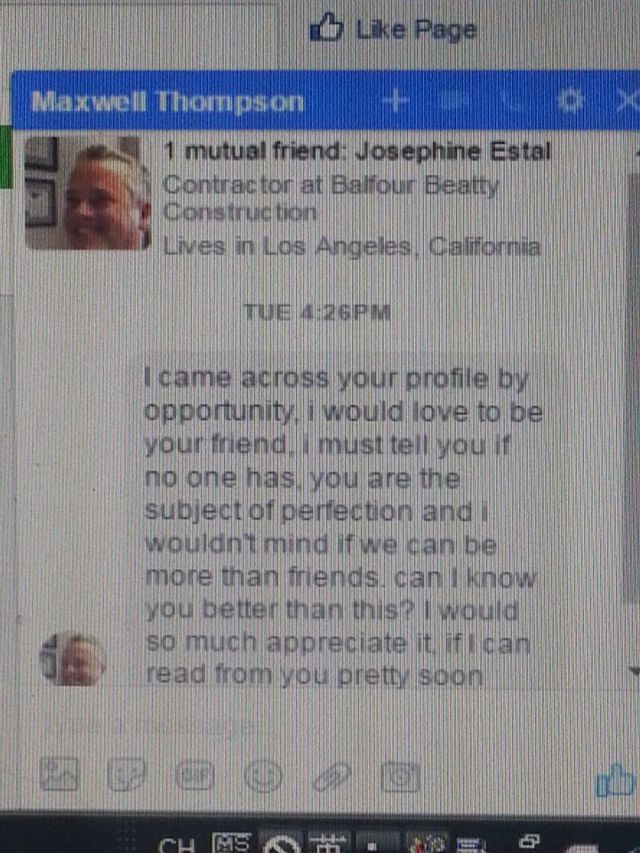Attach a file with the paperclip

coord(331,775)
